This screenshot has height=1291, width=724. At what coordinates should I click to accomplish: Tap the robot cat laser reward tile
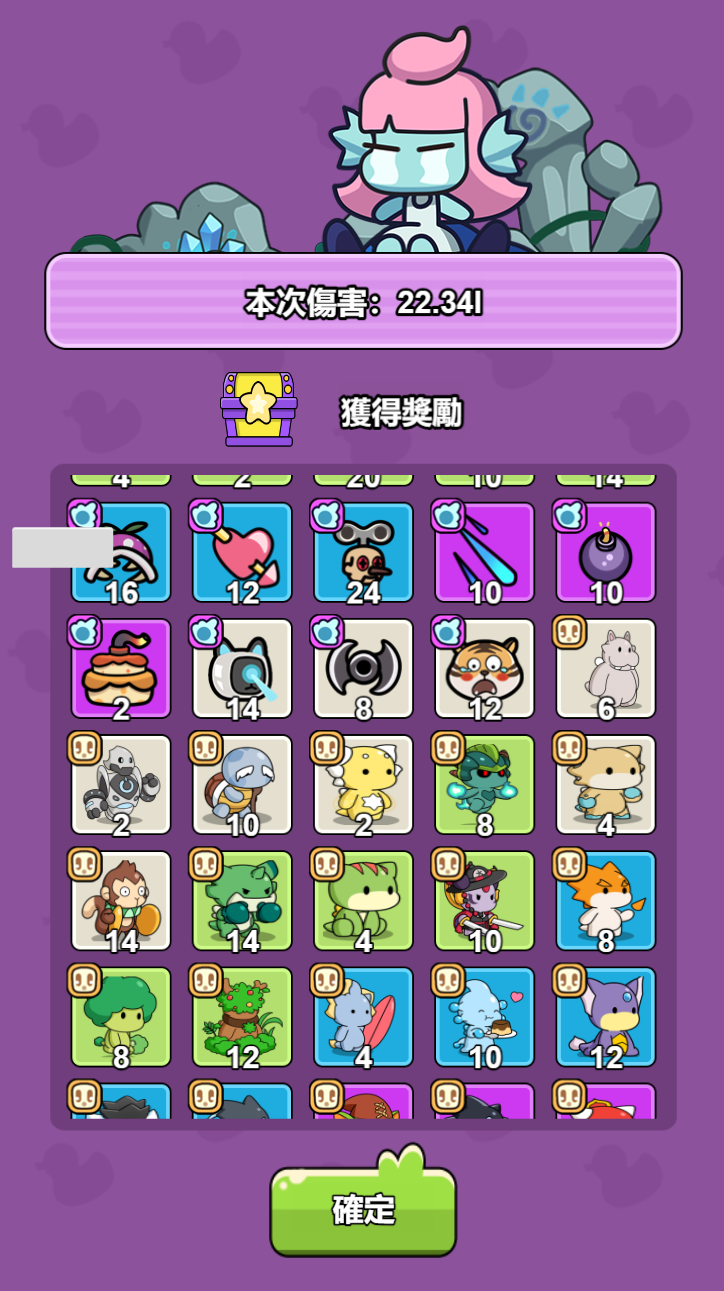click(242, 668)
